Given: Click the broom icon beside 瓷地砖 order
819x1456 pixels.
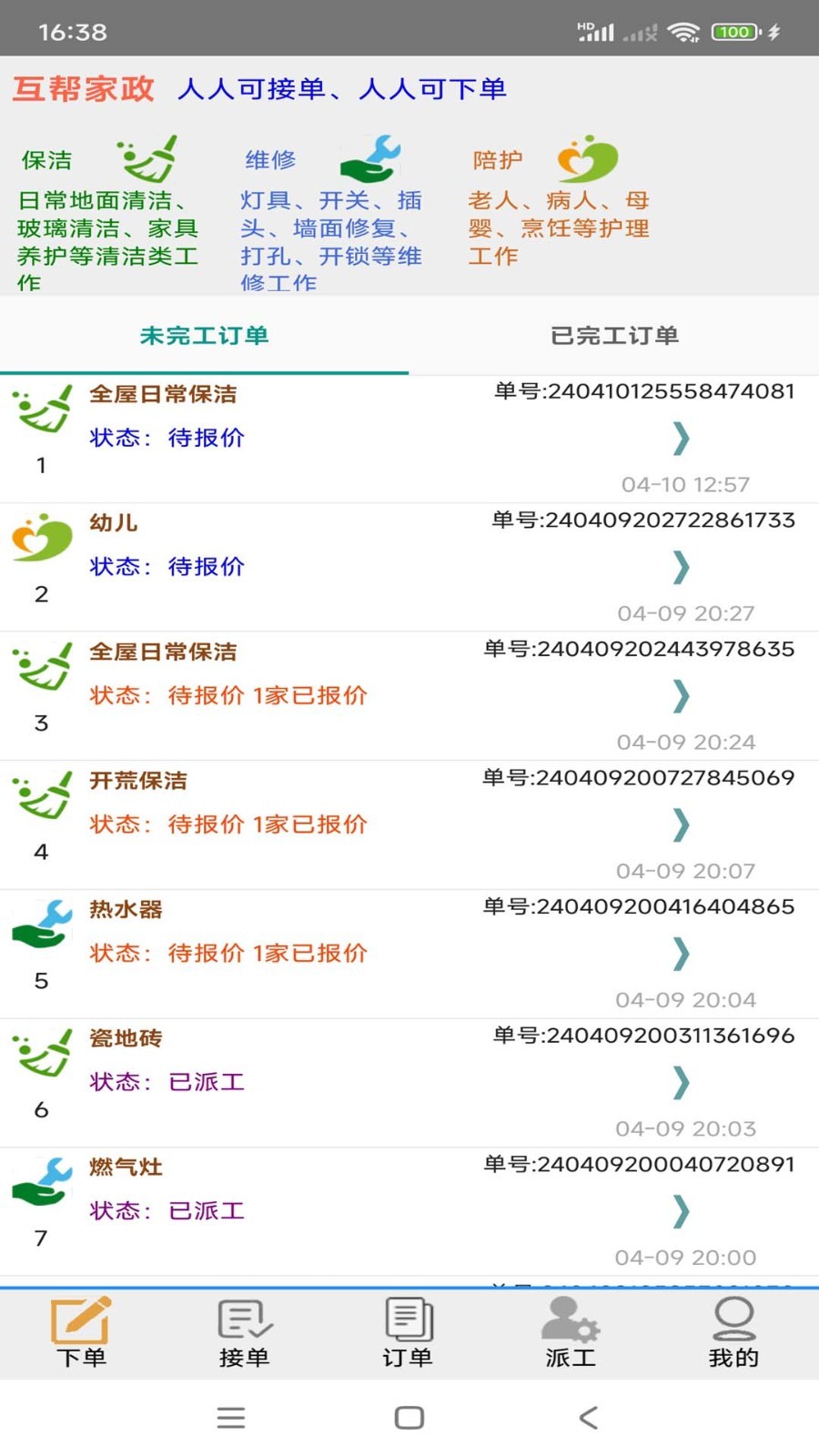Looking at the screenshot, I should pyautogui.click(x=40, y=1051).
